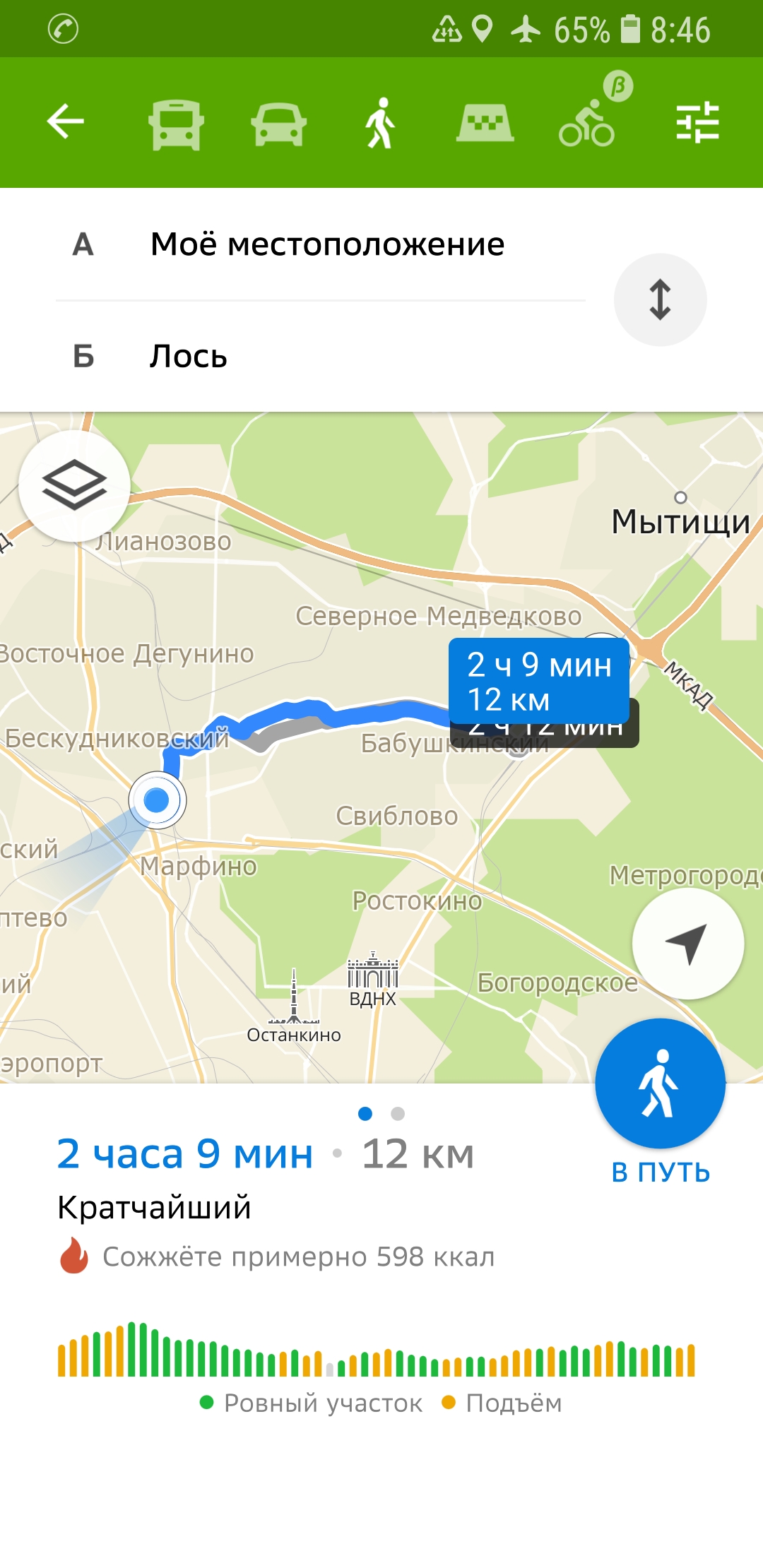Switch to taxi route option
This screenshot has width=763, height=1568.
[485, 124]
